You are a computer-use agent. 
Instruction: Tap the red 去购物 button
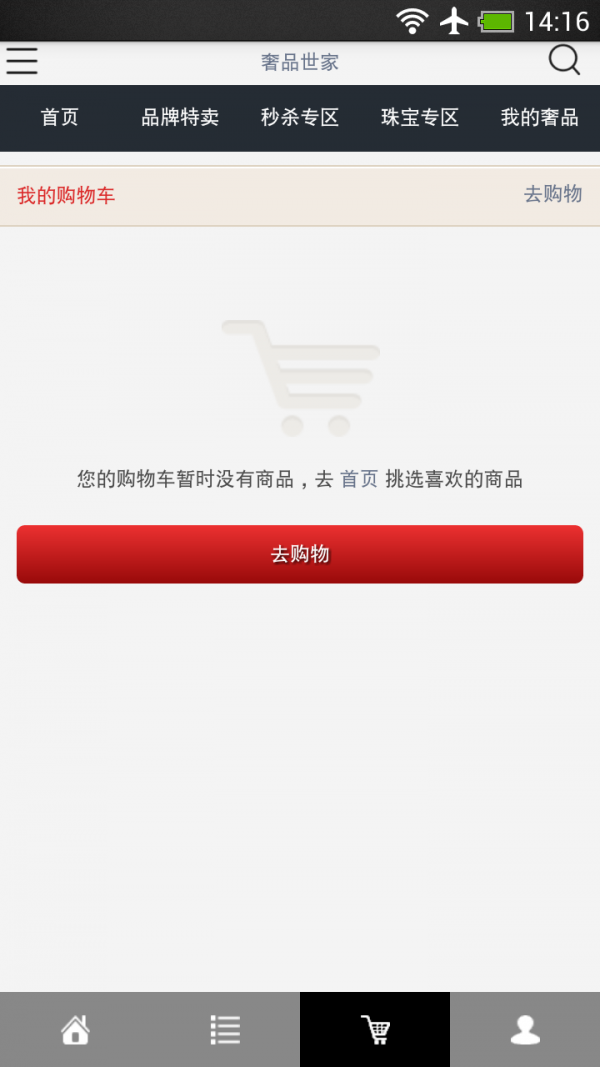pyautogui.click(x=300, y=554)
